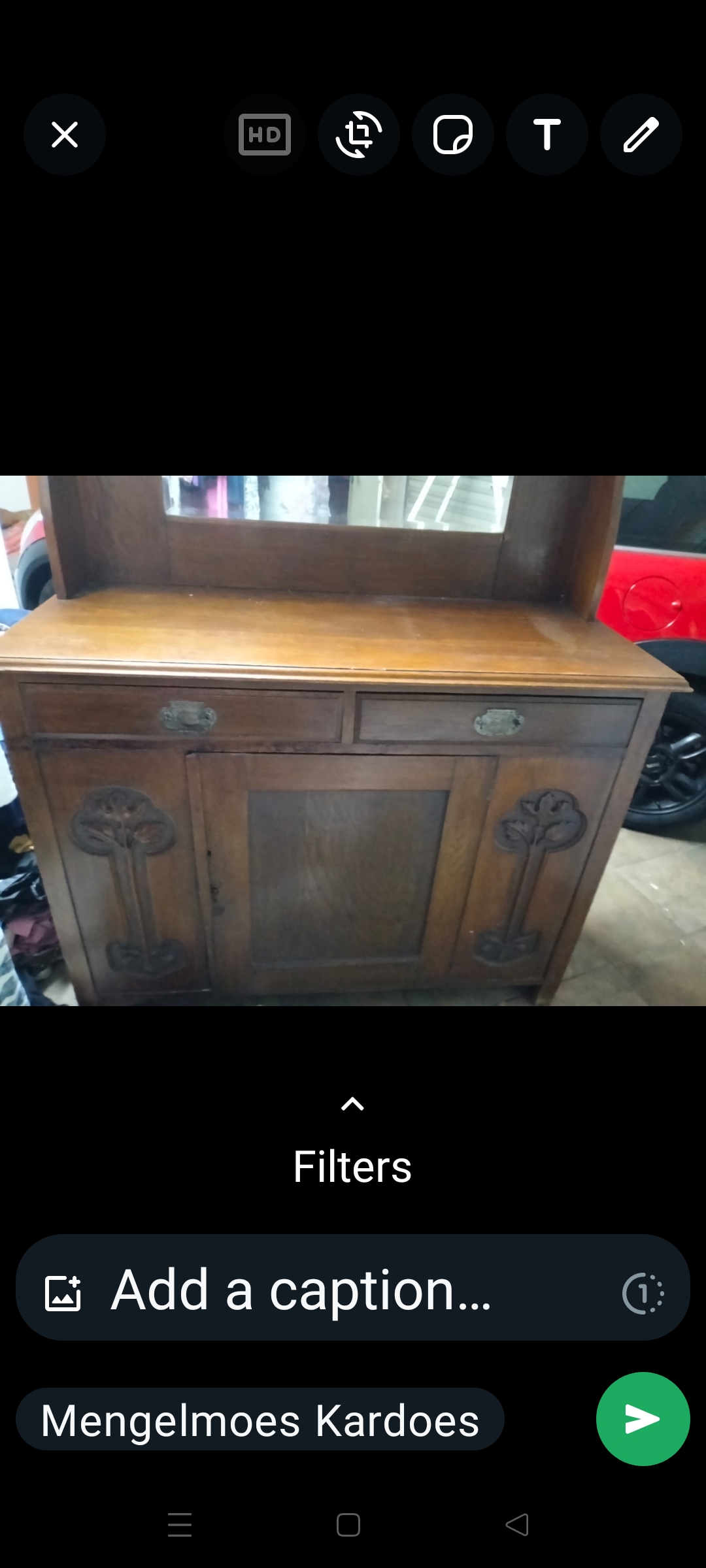
Task: Send the photo
Action: tap(643, 1419)
